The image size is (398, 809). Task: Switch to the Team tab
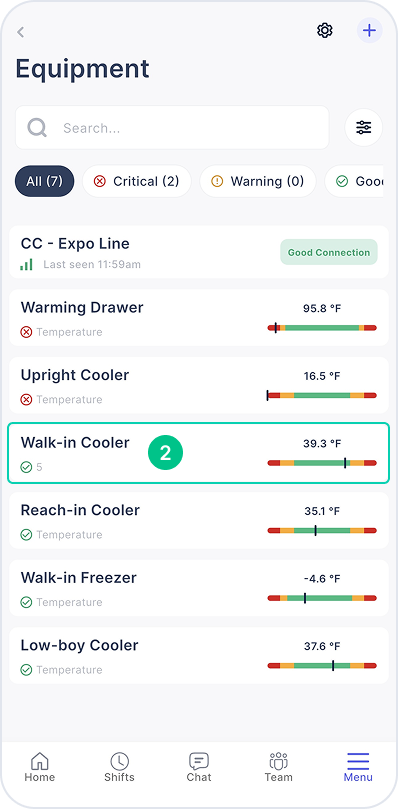pos(279,767)
